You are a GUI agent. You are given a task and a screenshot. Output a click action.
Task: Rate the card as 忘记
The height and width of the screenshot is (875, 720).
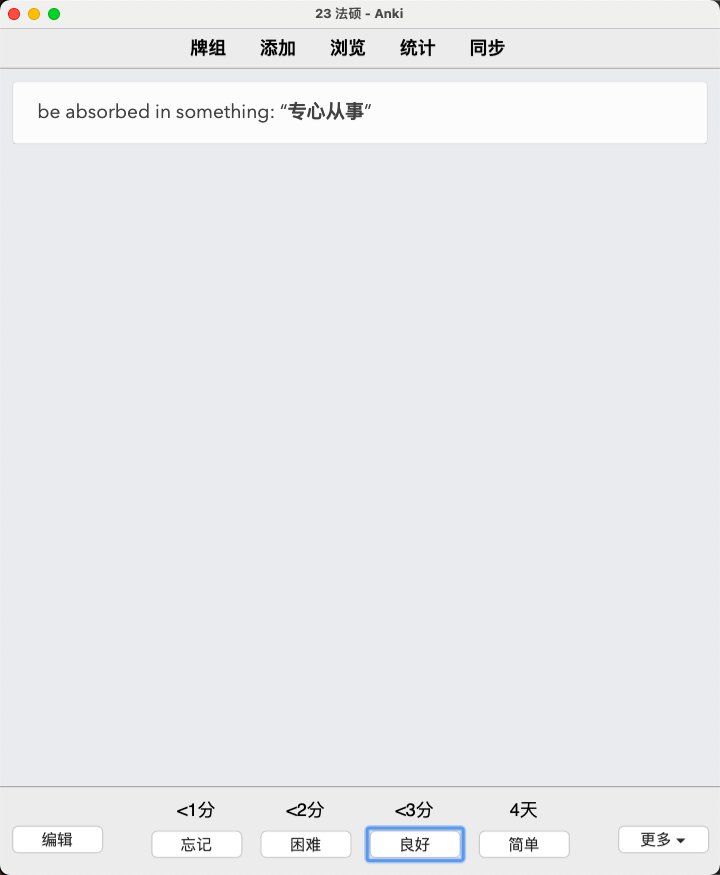pyautogui.click(x=196, y=844)
